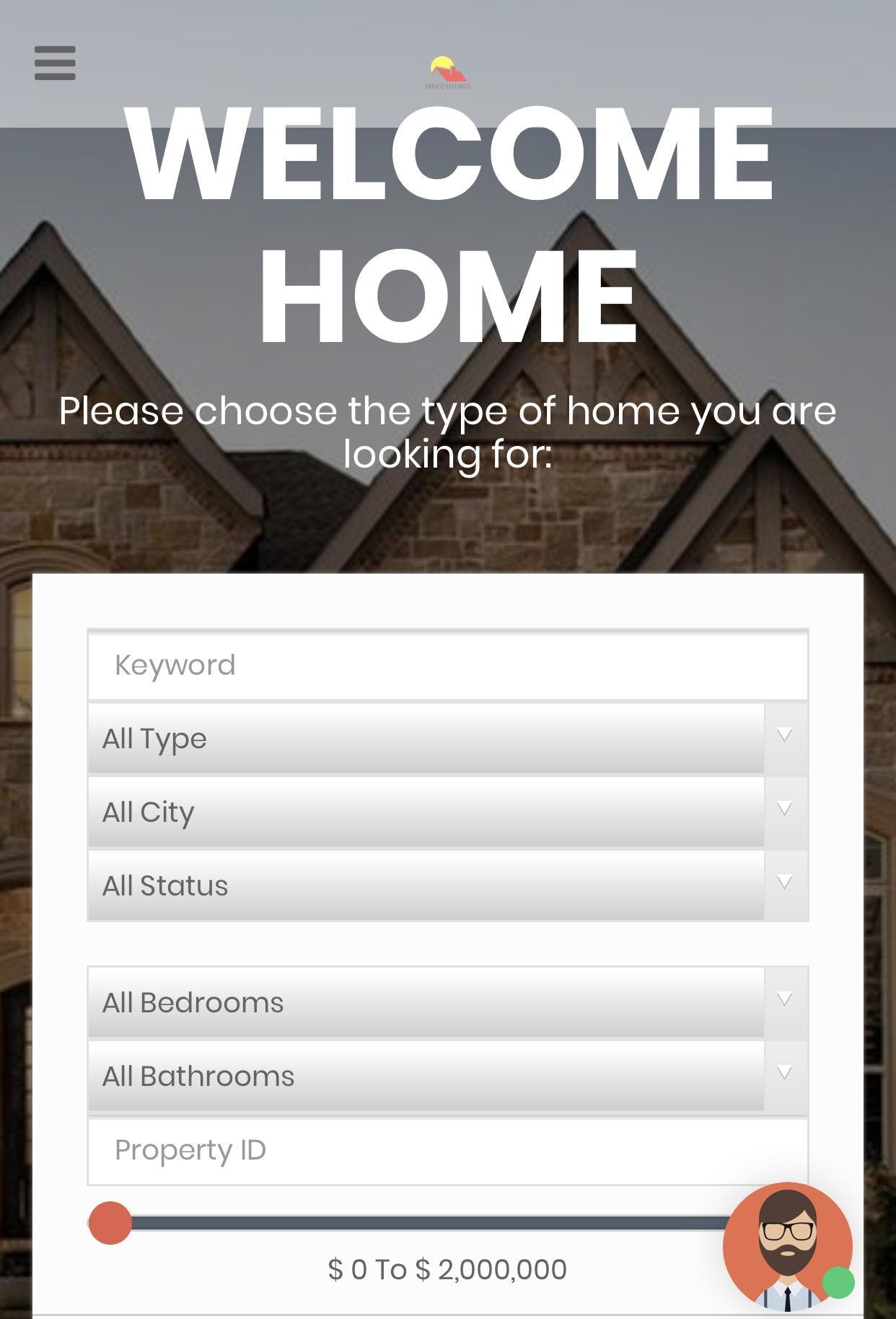Tap the Property ID field
Screen dimensions: 896x1319
pos(447,1150)
